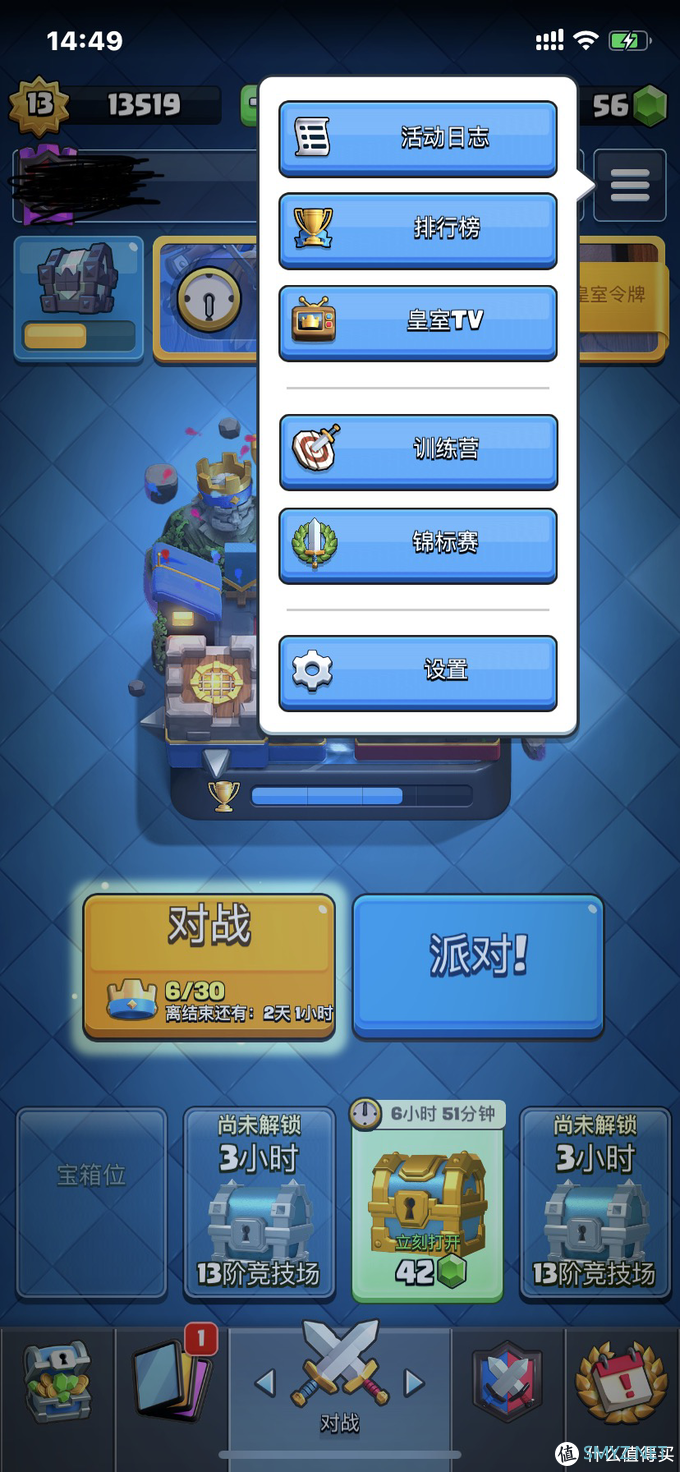Start a 对战 battle
This screenshot has width=680, height=1472.
[x=209, y=964]
